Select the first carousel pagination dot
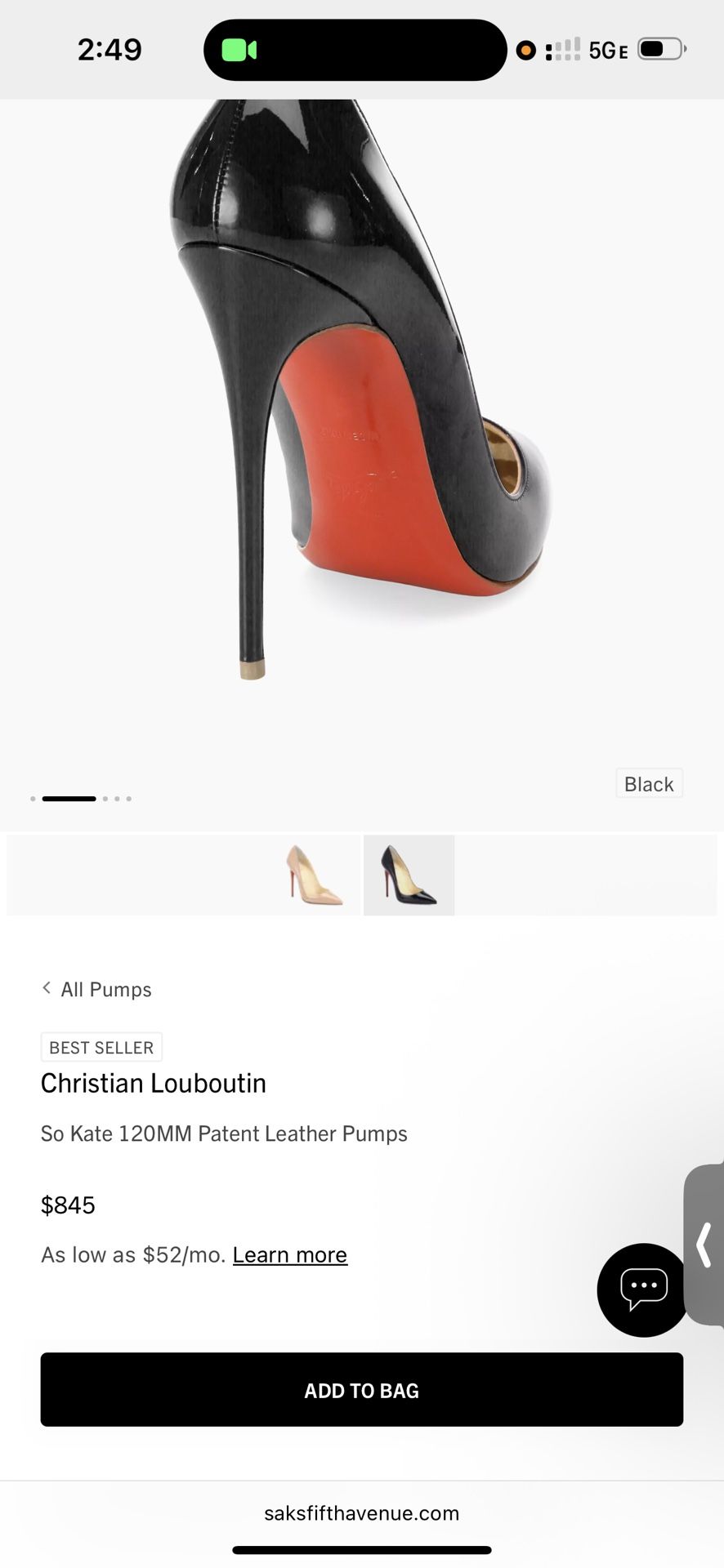This screenshot has height=1568, width=724. 33,799
